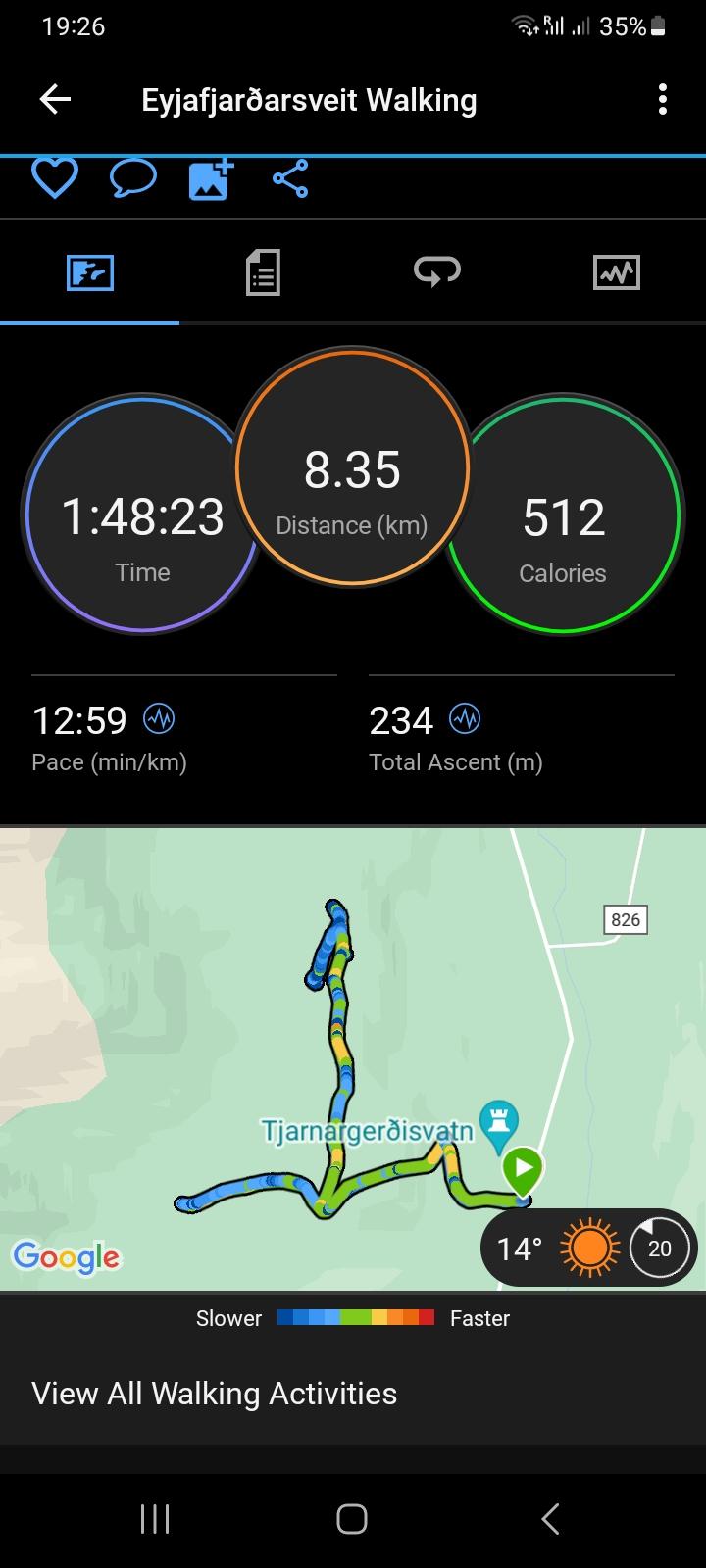Go back using the top arrow
Image resolution: width=706 pixels, height=1568 pixels.
click(55, 99)
